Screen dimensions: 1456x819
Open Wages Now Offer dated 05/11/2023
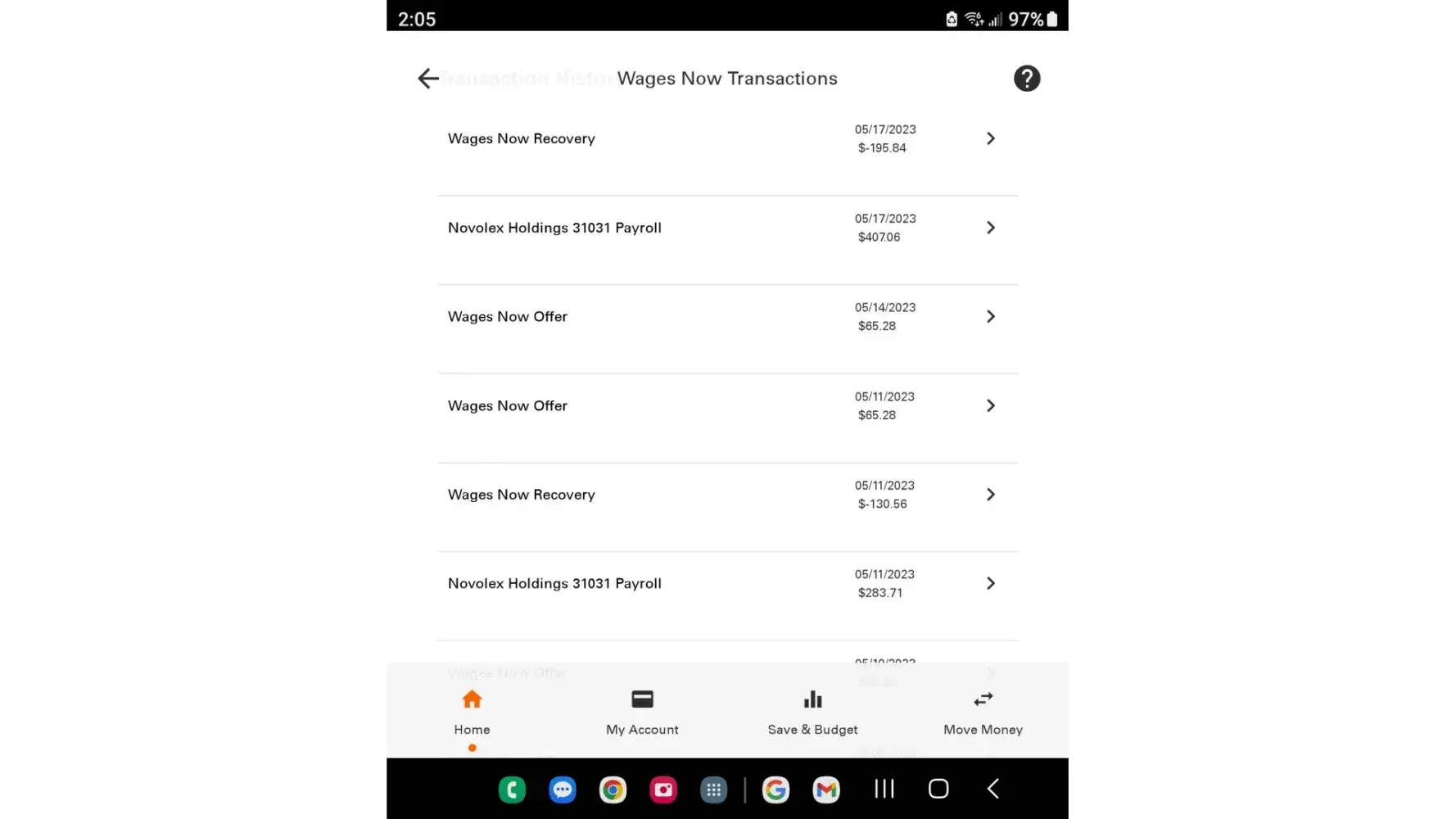pyautogui.click(x=726, y=406)
